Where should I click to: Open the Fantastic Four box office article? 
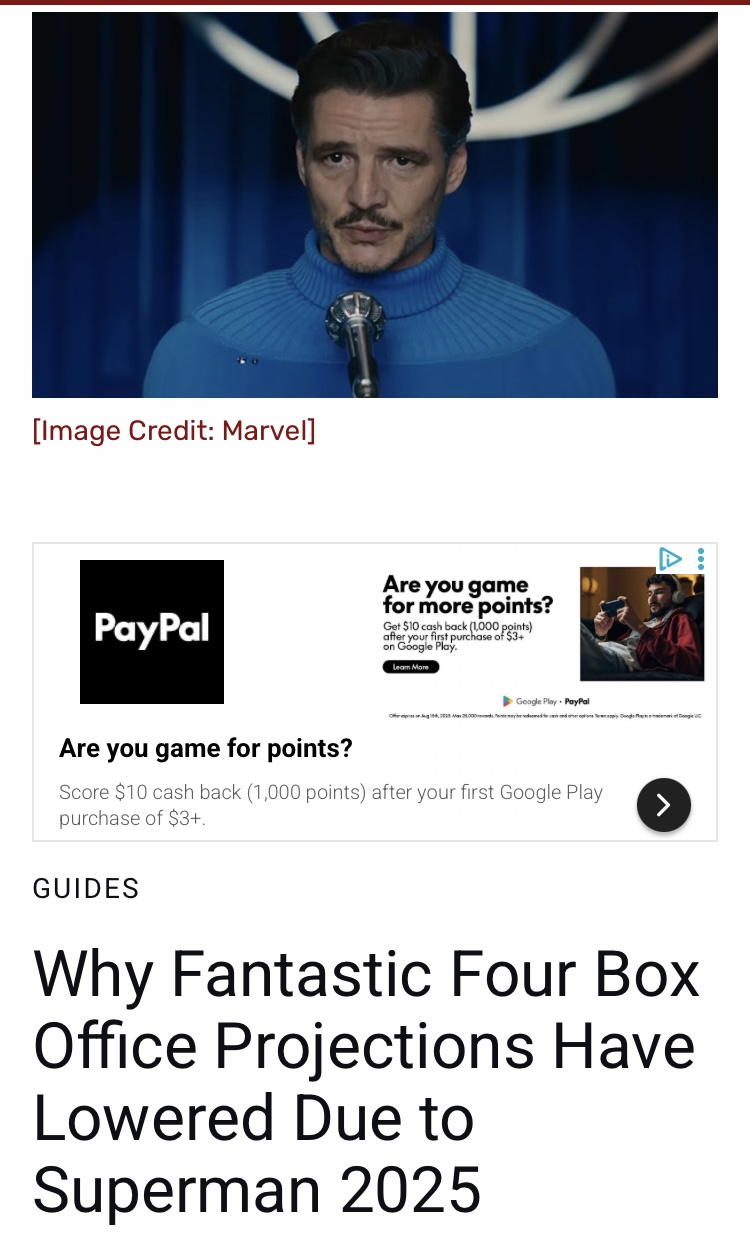pos(367,1080)
